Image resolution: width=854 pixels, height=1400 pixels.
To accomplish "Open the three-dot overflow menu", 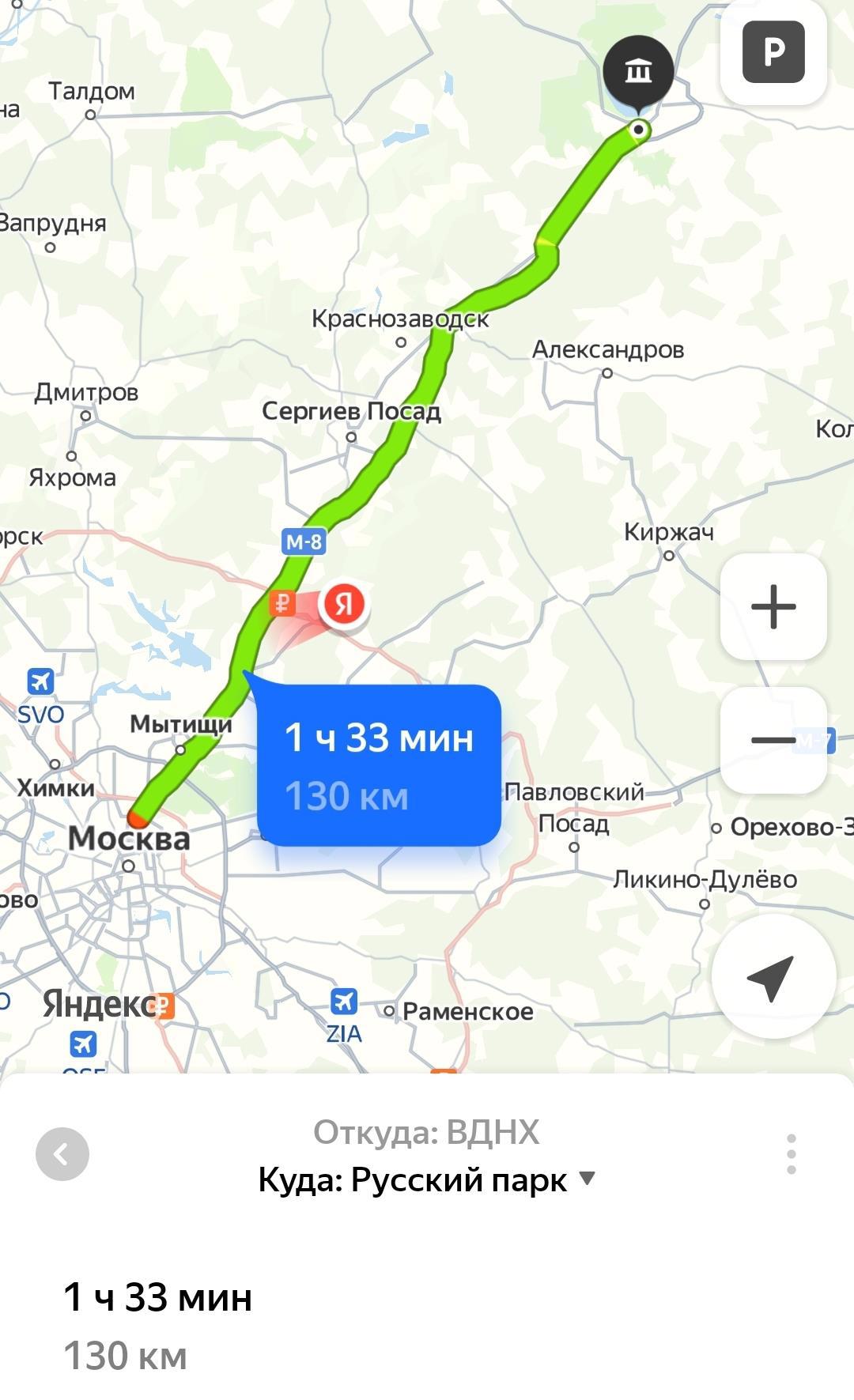I will 791,1154.
